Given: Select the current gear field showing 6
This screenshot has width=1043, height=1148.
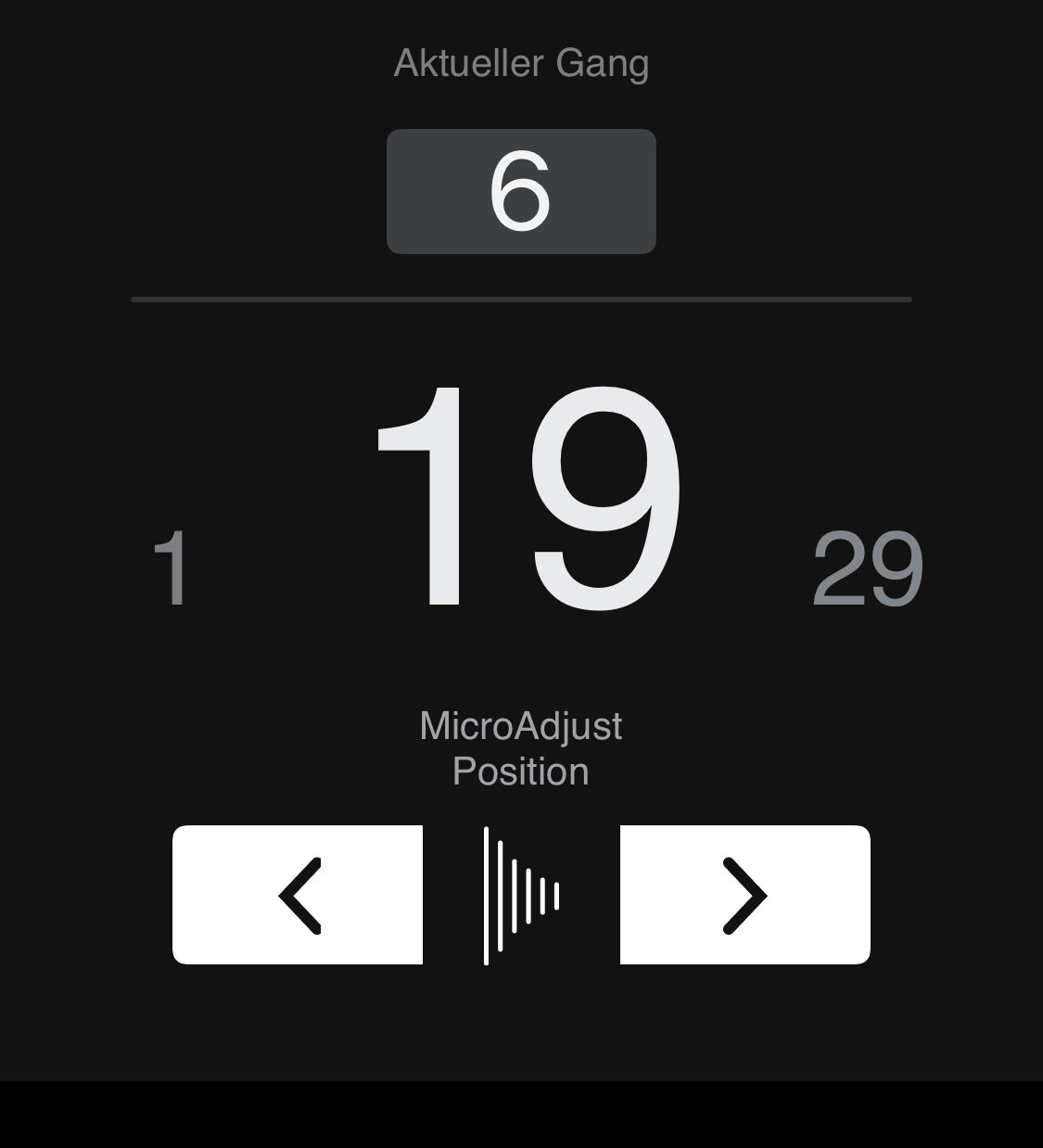Looking at the screenshot, I should click(x=521, y=192).
